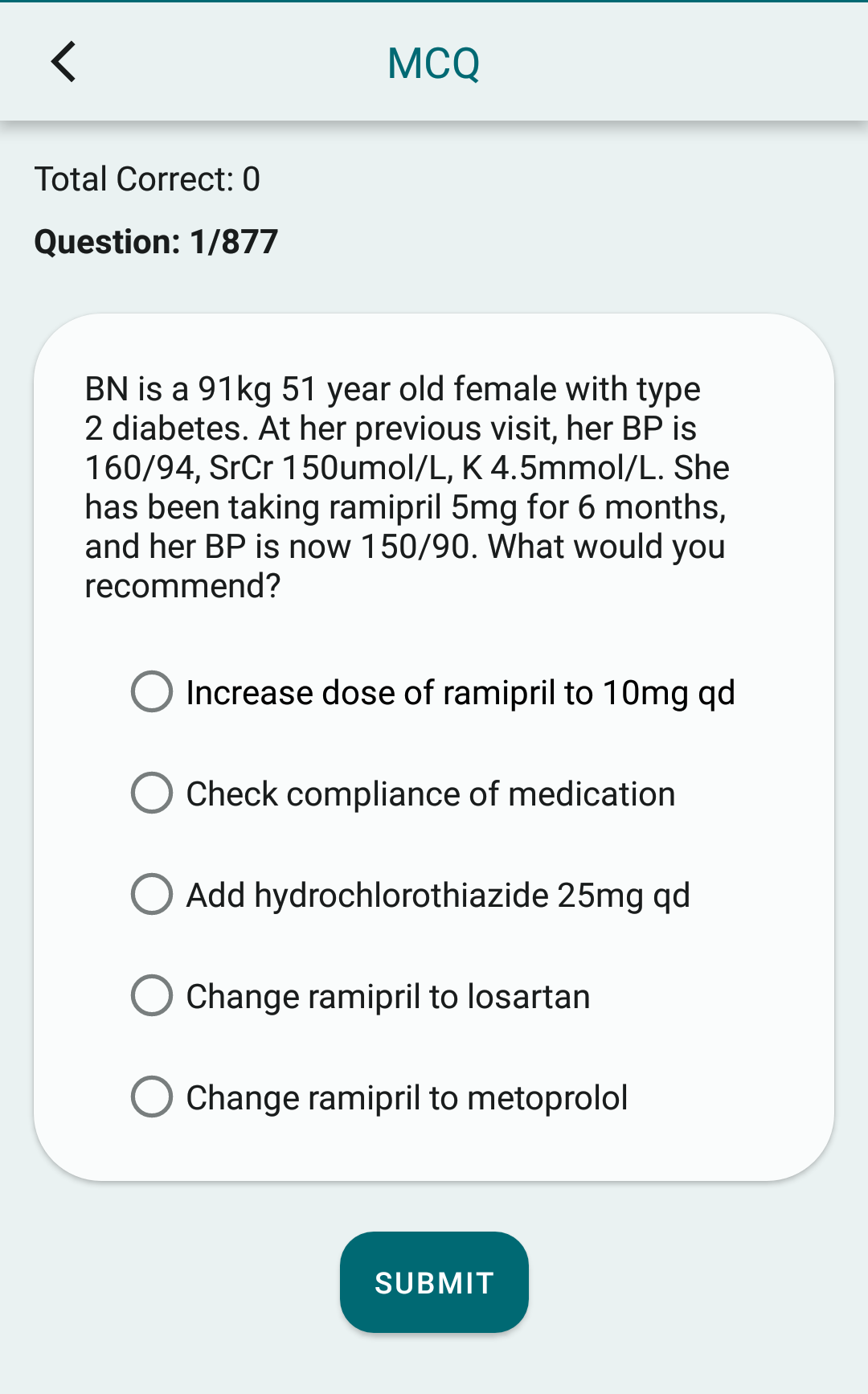Tap the radio circle beside the losartan option

pyautogui.click(x=151, y=996)
